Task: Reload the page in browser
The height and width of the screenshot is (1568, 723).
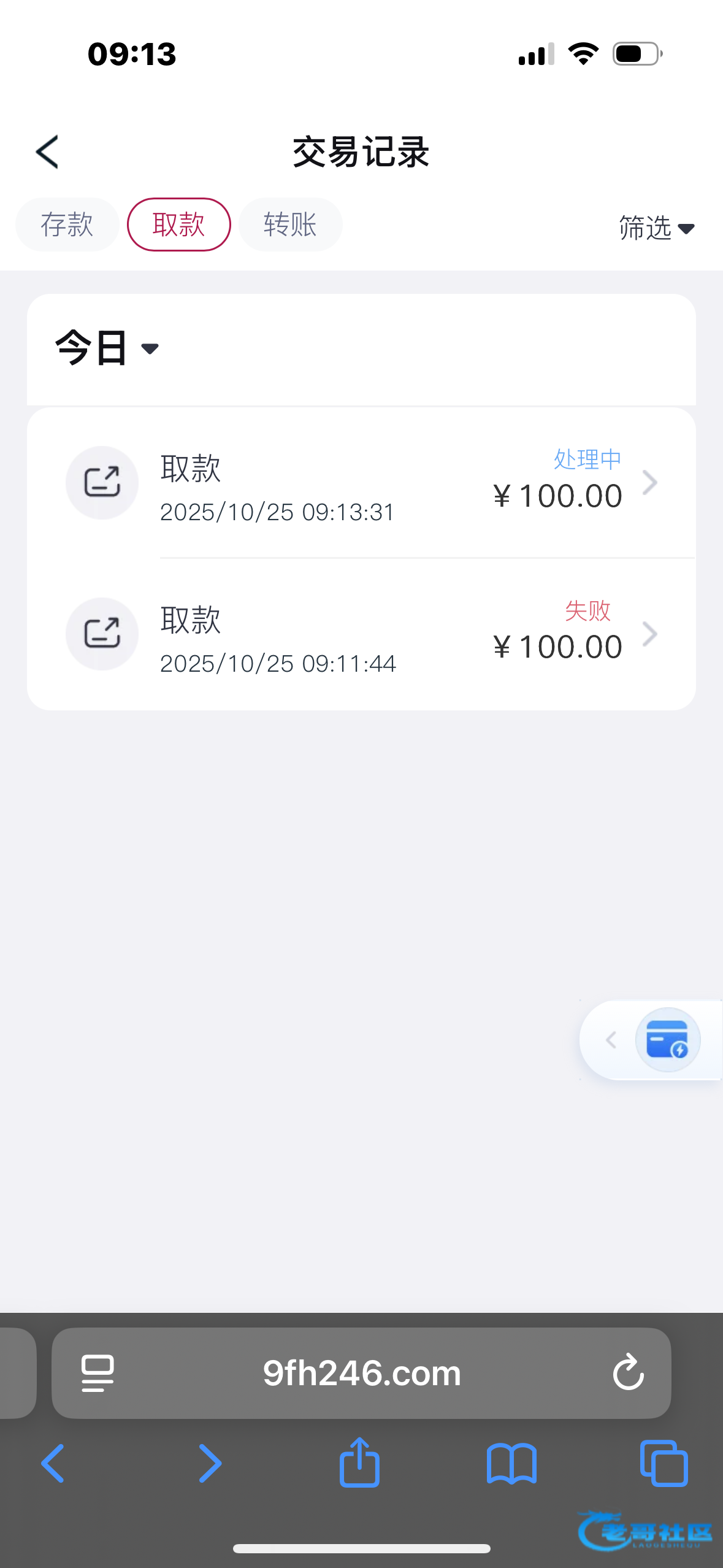Action: coord(628,1372)
